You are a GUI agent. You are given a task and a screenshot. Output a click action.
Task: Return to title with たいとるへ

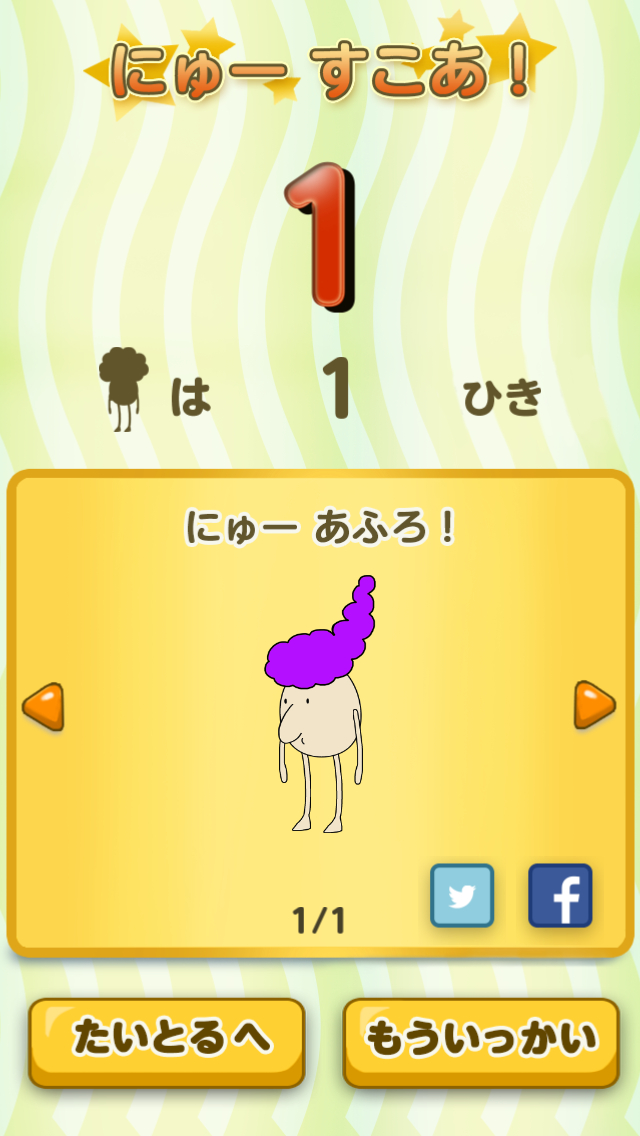(x=166, y=1041)
